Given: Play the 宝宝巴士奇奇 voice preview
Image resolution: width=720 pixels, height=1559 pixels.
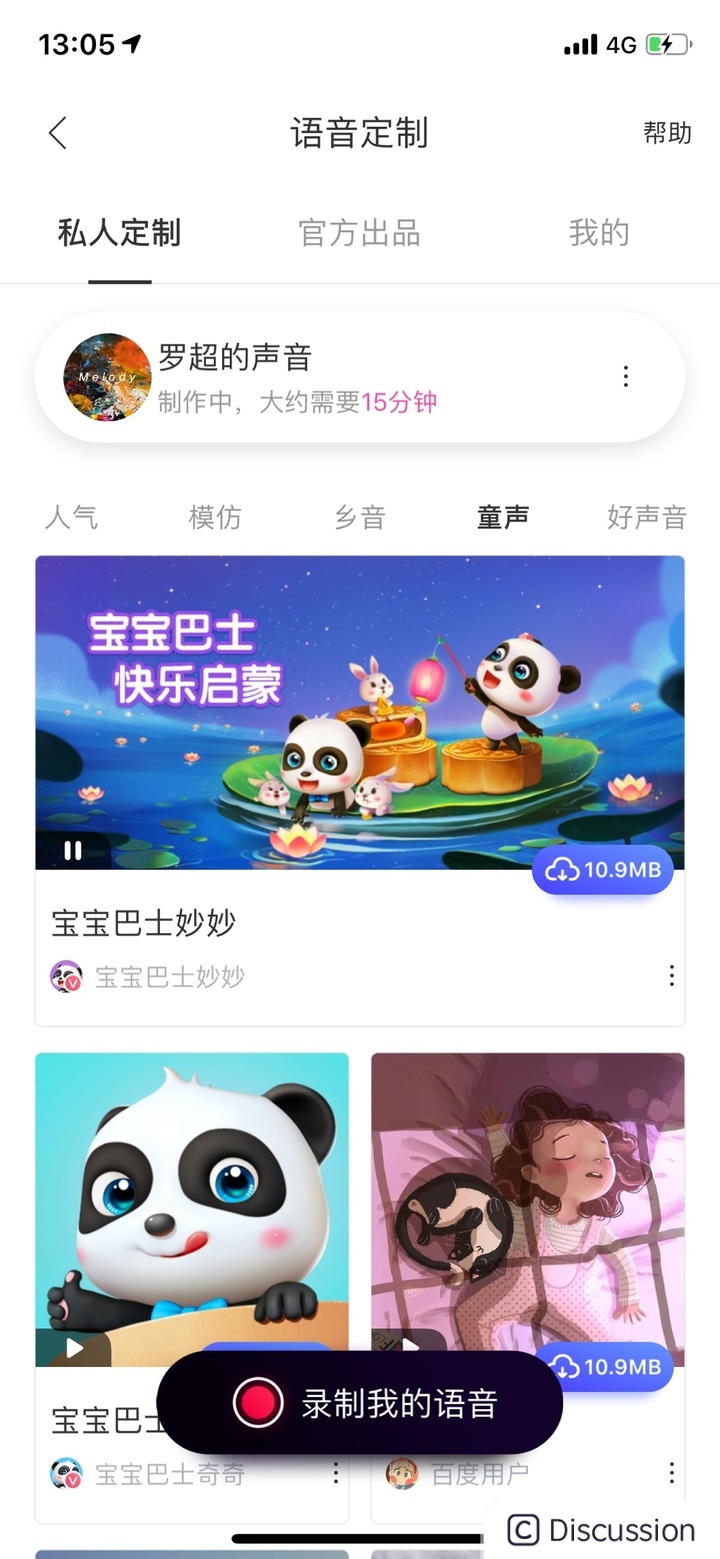Looking at the screenshot, I should coord(74,1348).
